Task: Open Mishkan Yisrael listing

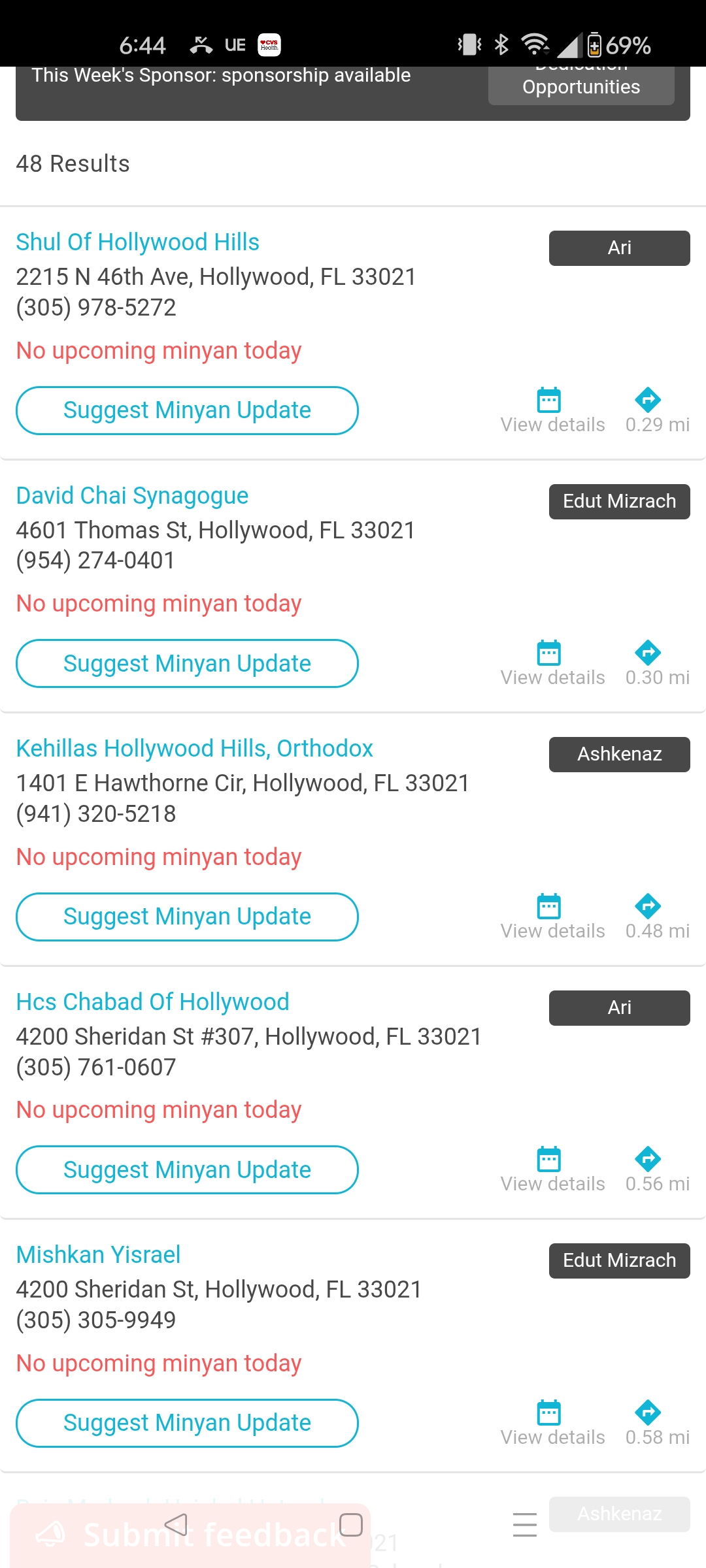Action: (x=98, y=1255)
